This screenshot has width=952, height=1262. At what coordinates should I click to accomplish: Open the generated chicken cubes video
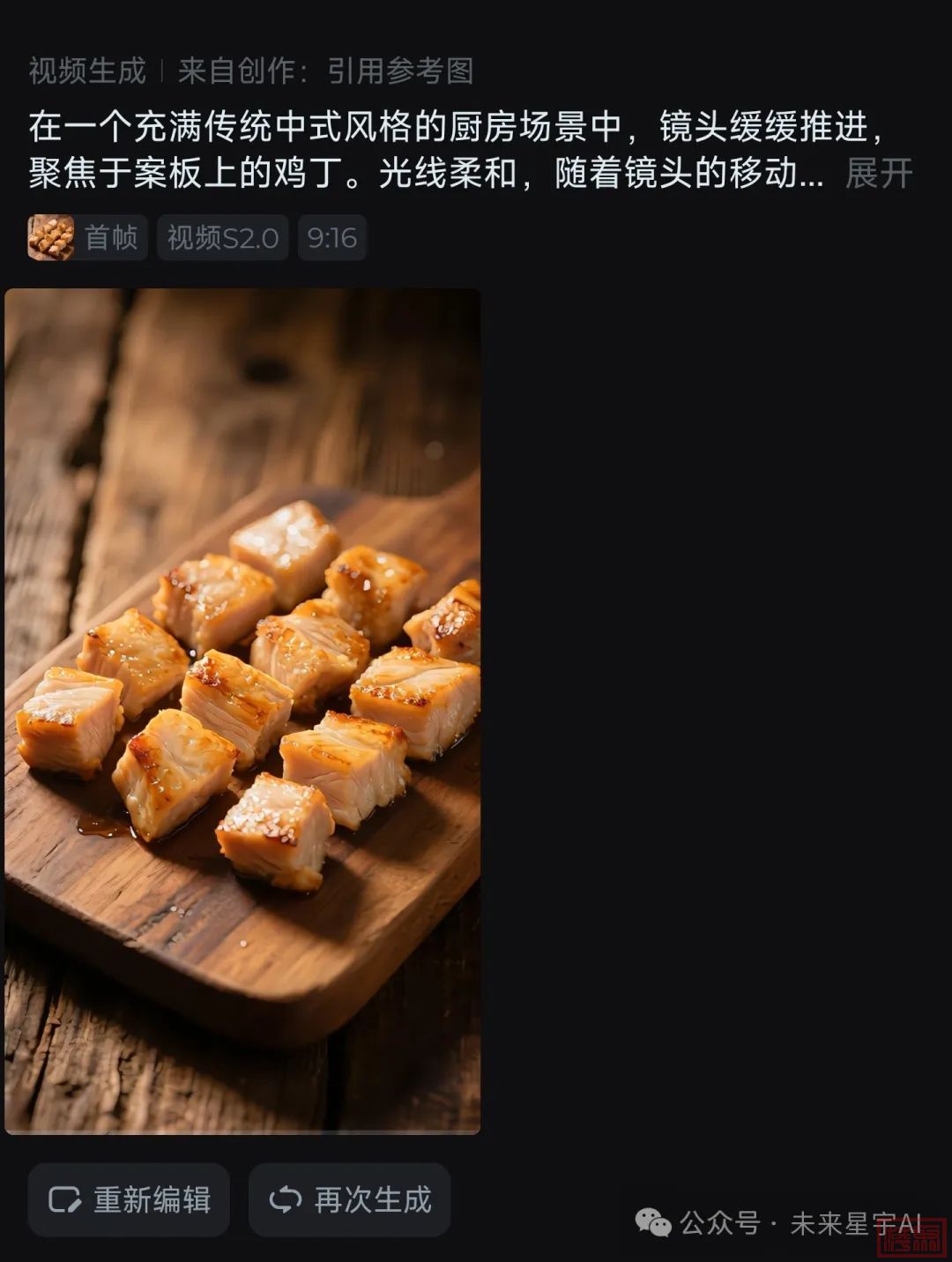pos(242,710)
